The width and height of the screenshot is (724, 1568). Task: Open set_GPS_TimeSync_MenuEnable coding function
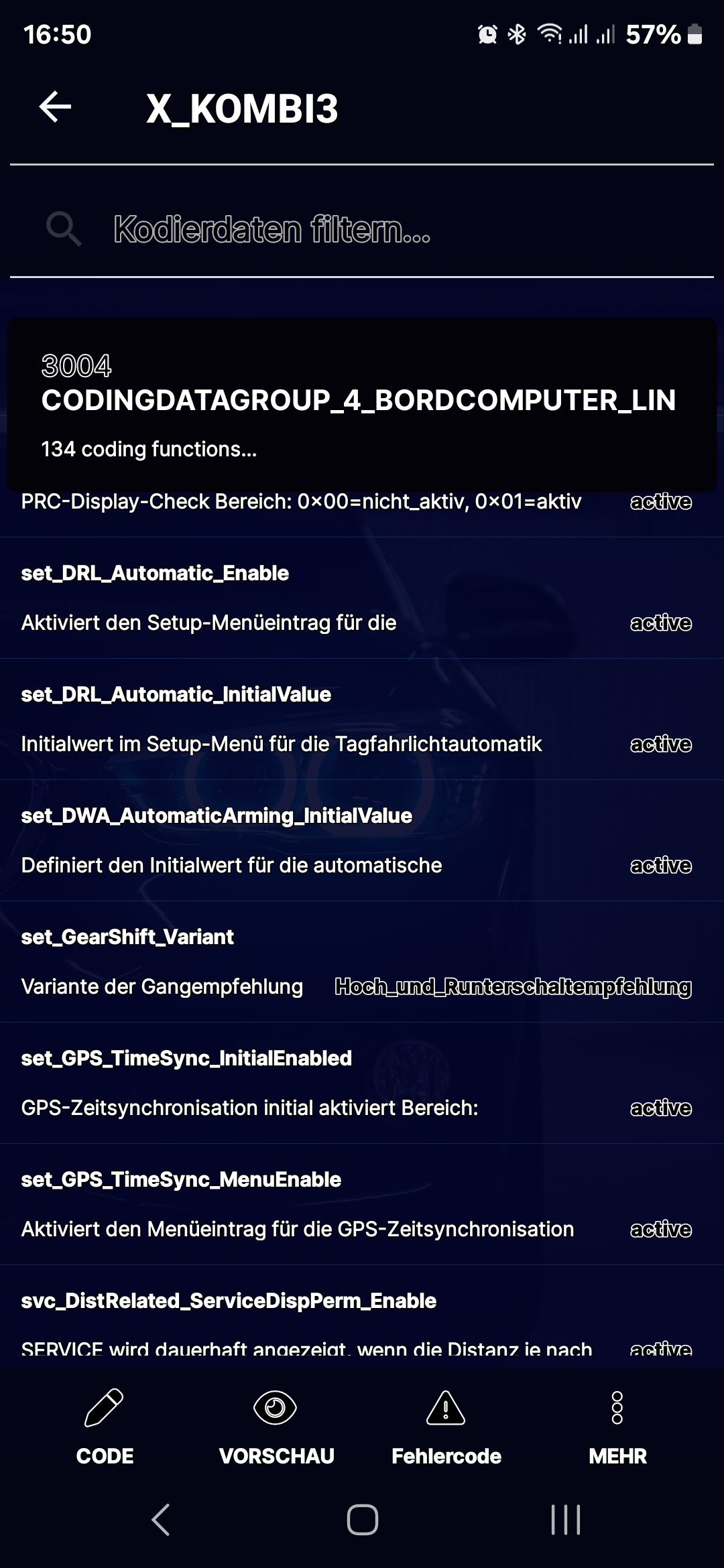point(362,1204)
